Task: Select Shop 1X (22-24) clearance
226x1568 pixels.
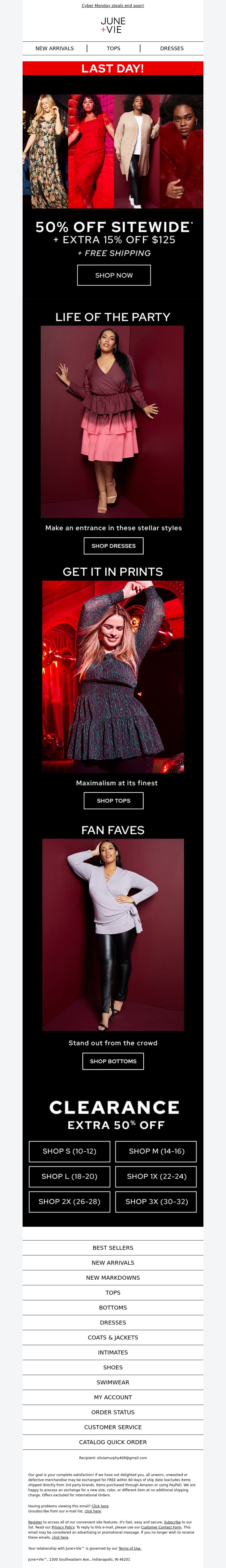Action: [x=157, y=1176]
